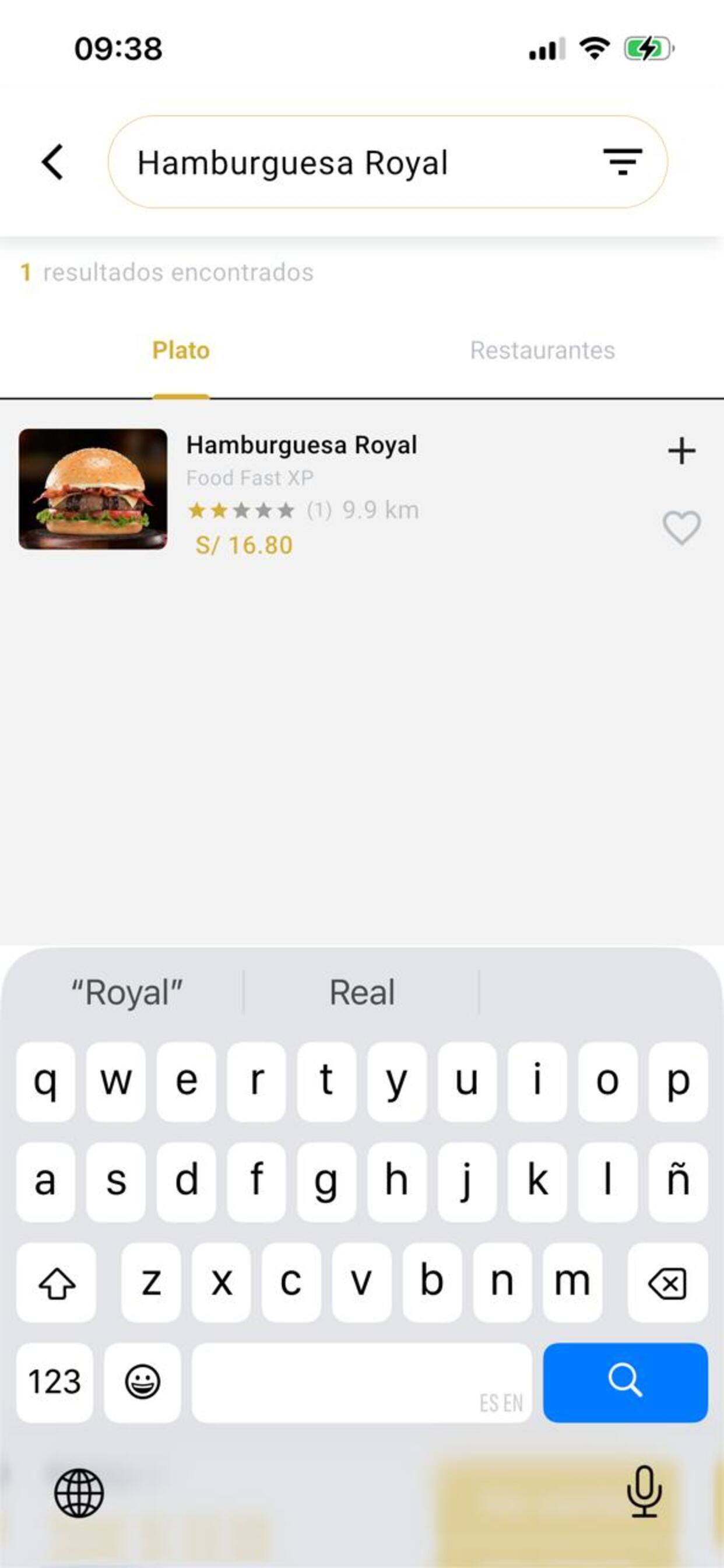Open the emoji keyboard
This screenshot has width=724, height=1568.
coord(142,1382)
